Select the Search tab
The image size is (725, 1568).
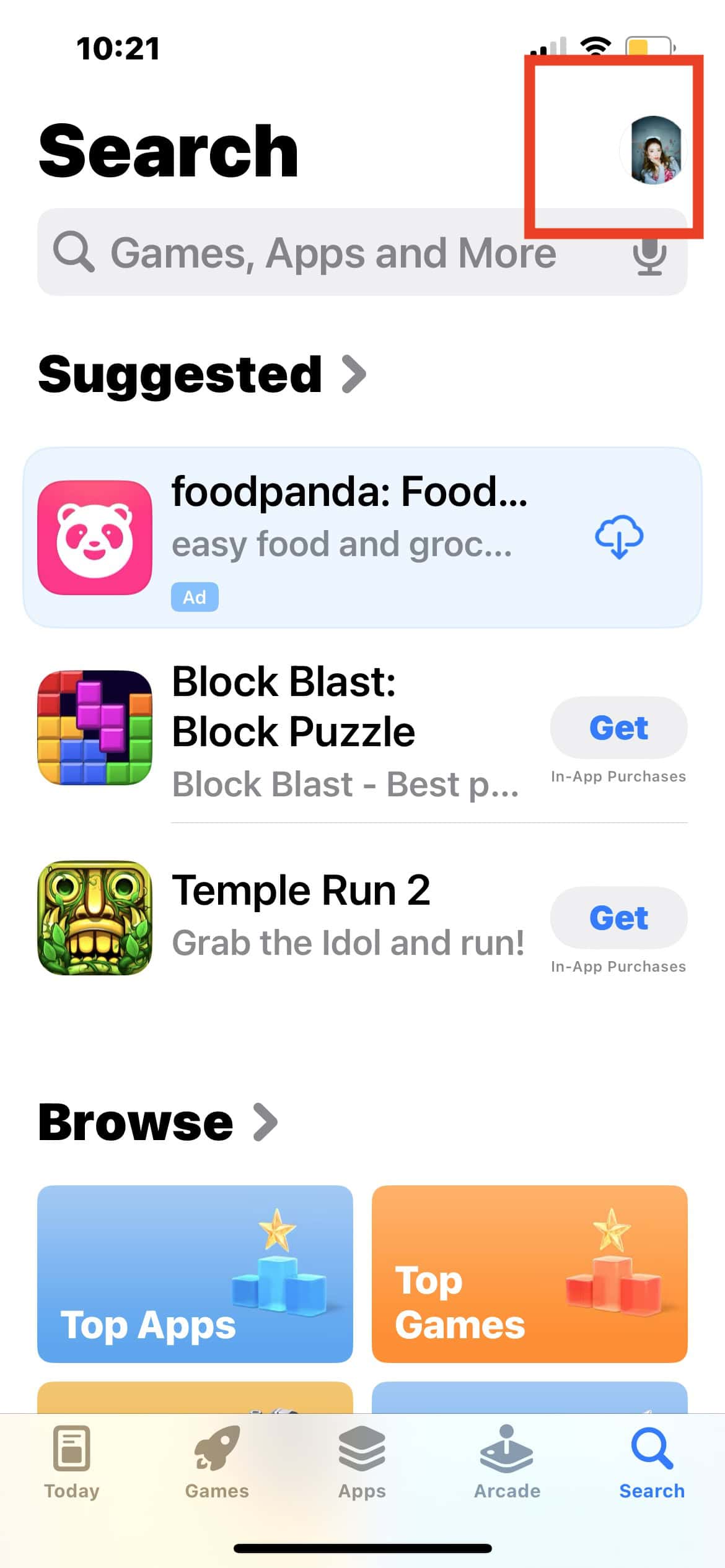click(x=652, y=1463)
